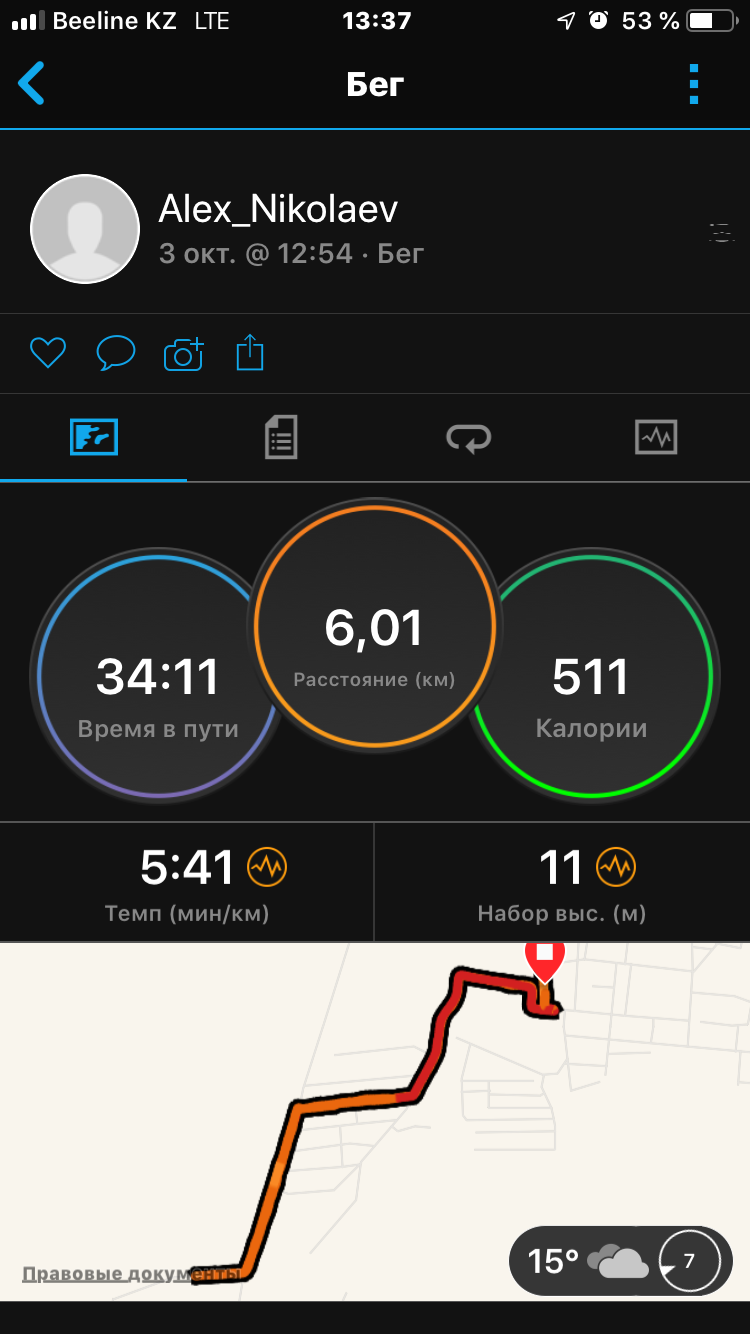
Task: Like this run with the heart icon
Action: point(47,353)
